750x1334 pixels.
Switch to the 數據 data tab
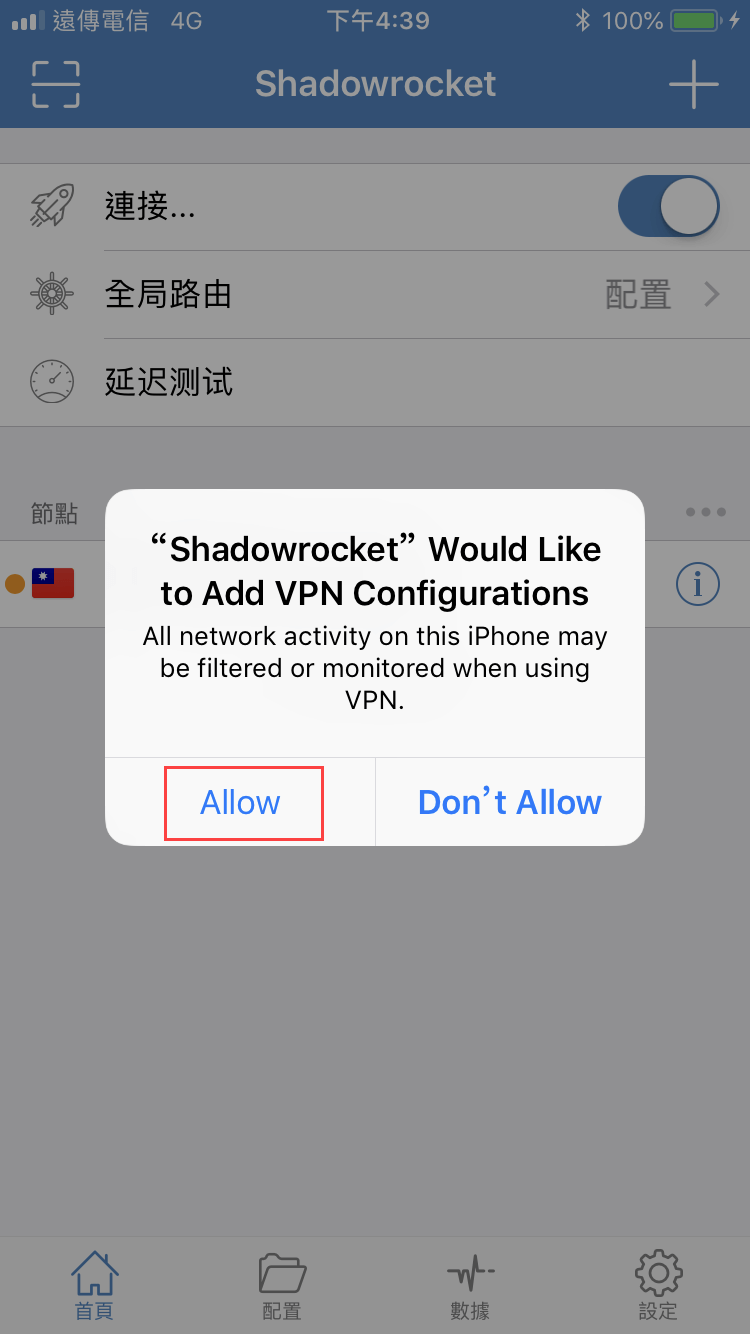point(470,1285)
